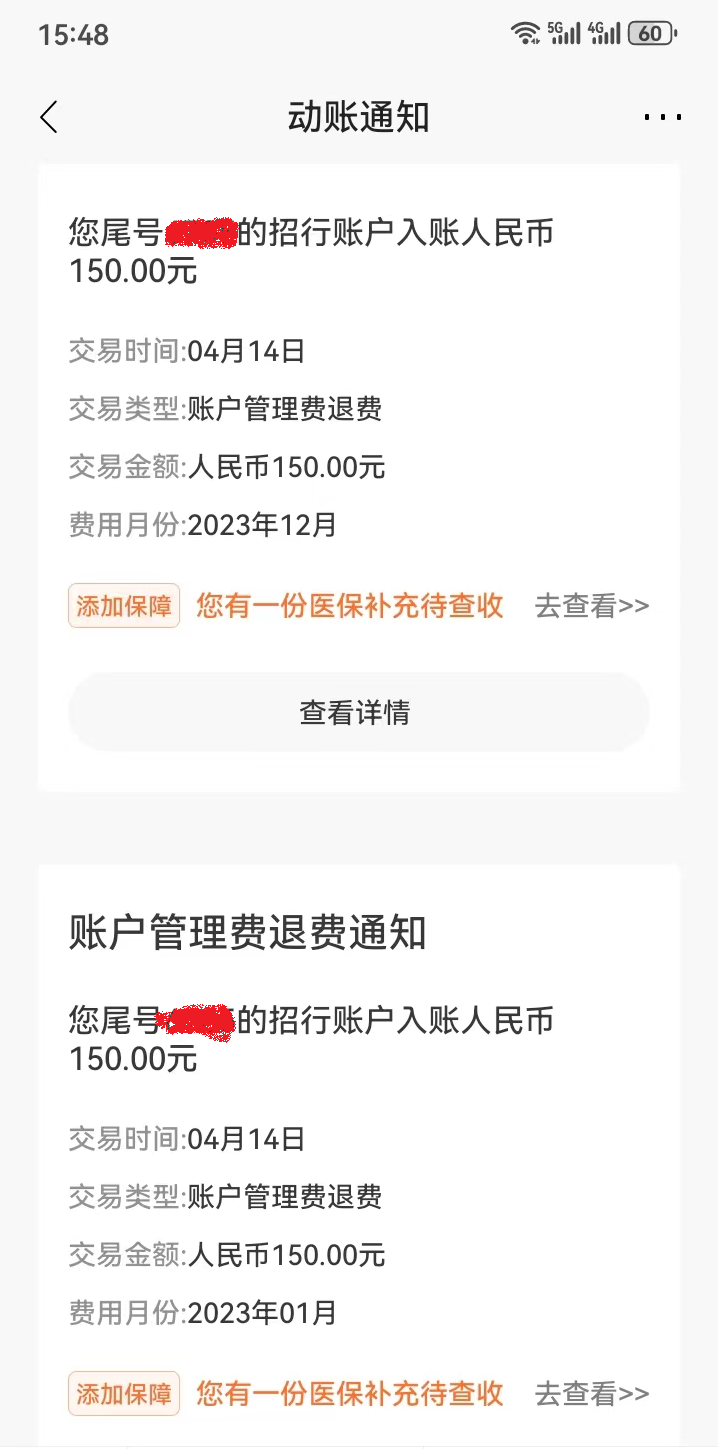The image size is (718, 1449).
Task: Tap 添加保障 tag in 2023年12月 card
Action: pos(124,606)
